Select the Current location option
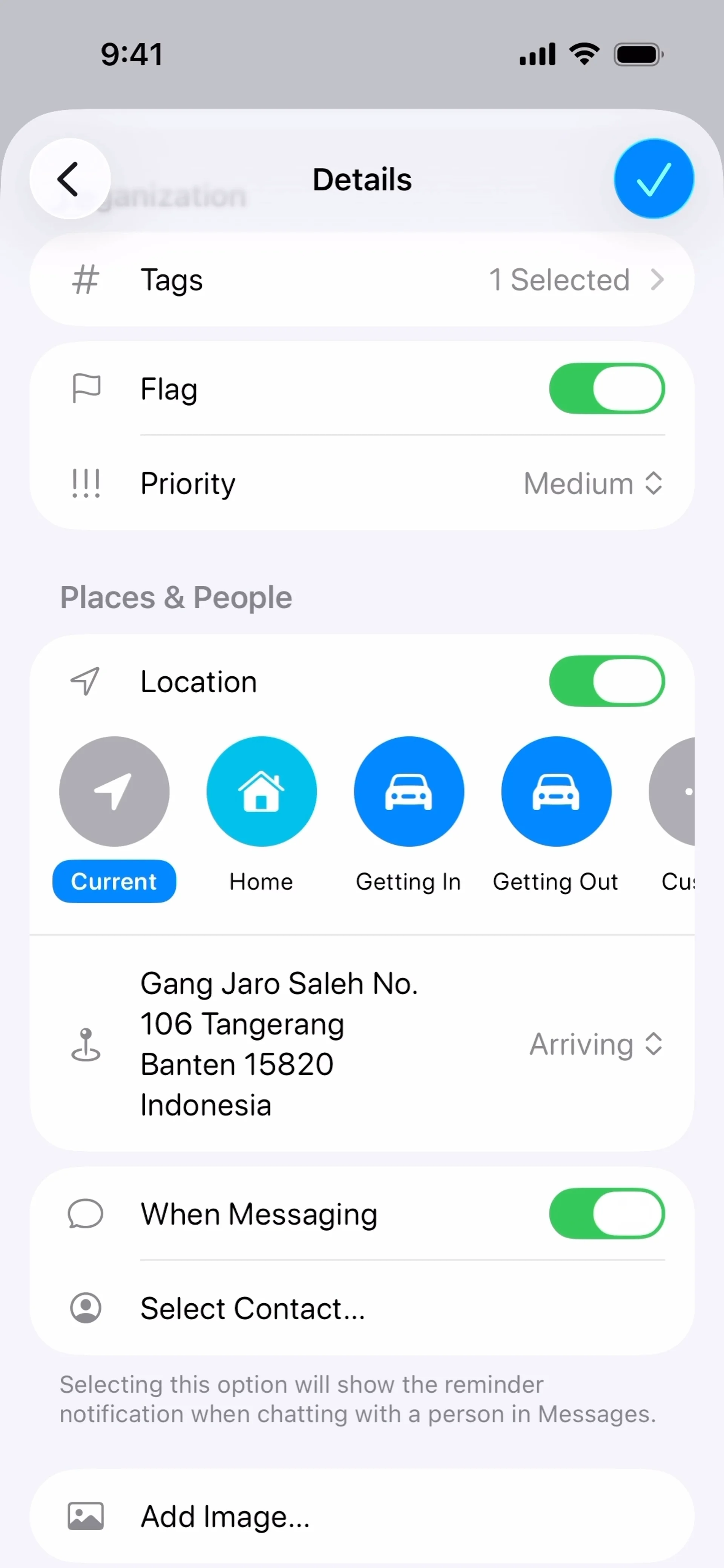The height and width of the screenshot is (1568, 724). point(114,792)
